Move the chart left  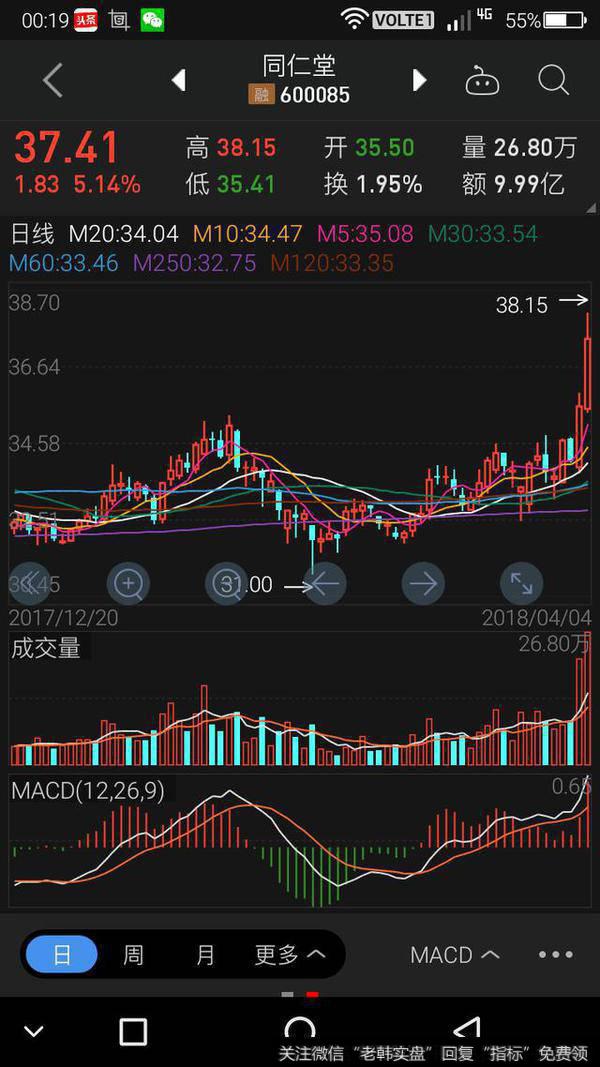tap(325, 583)
